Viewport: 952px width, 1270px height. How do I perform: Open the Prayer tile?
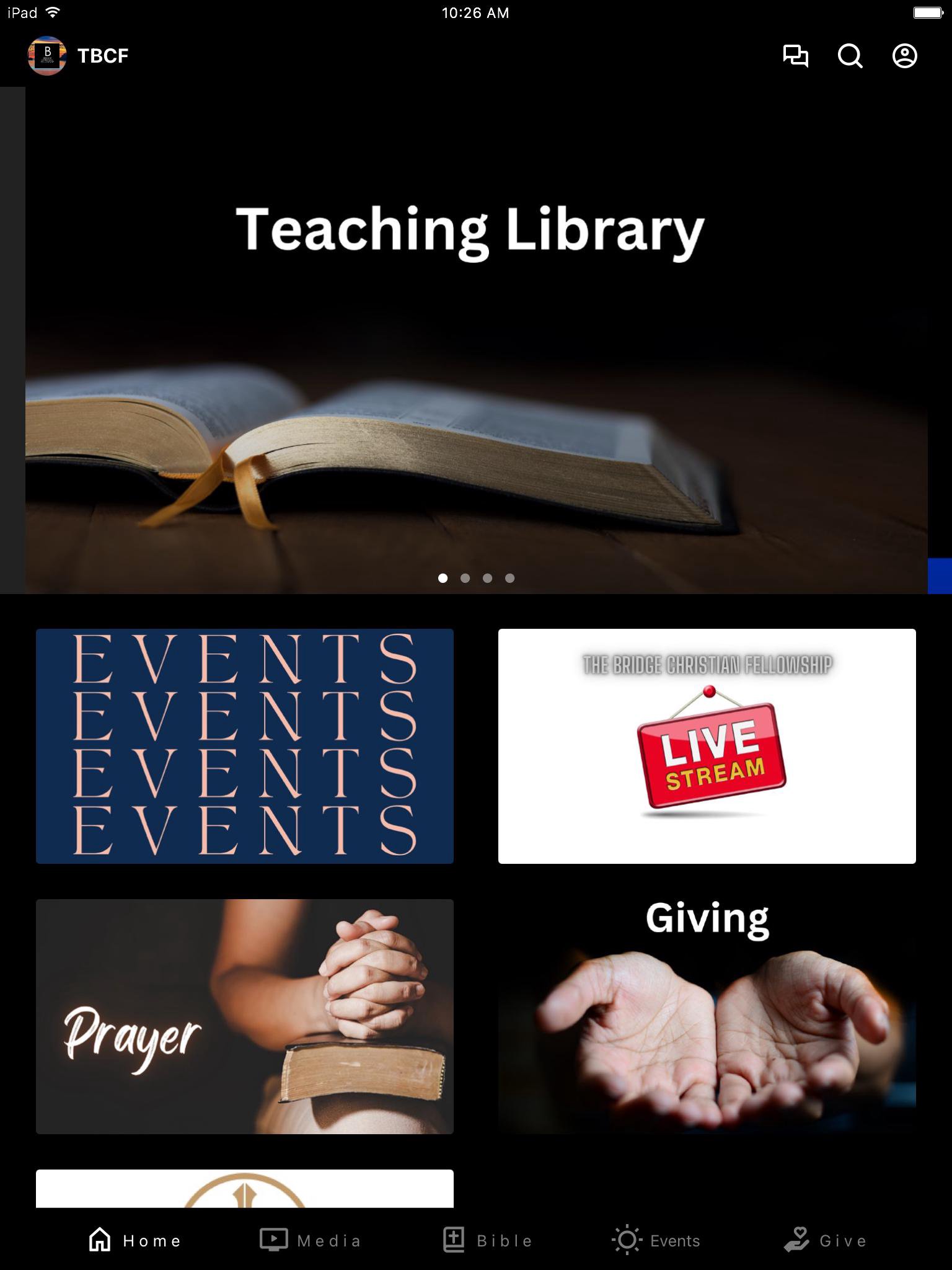[x=245, y=1016]
